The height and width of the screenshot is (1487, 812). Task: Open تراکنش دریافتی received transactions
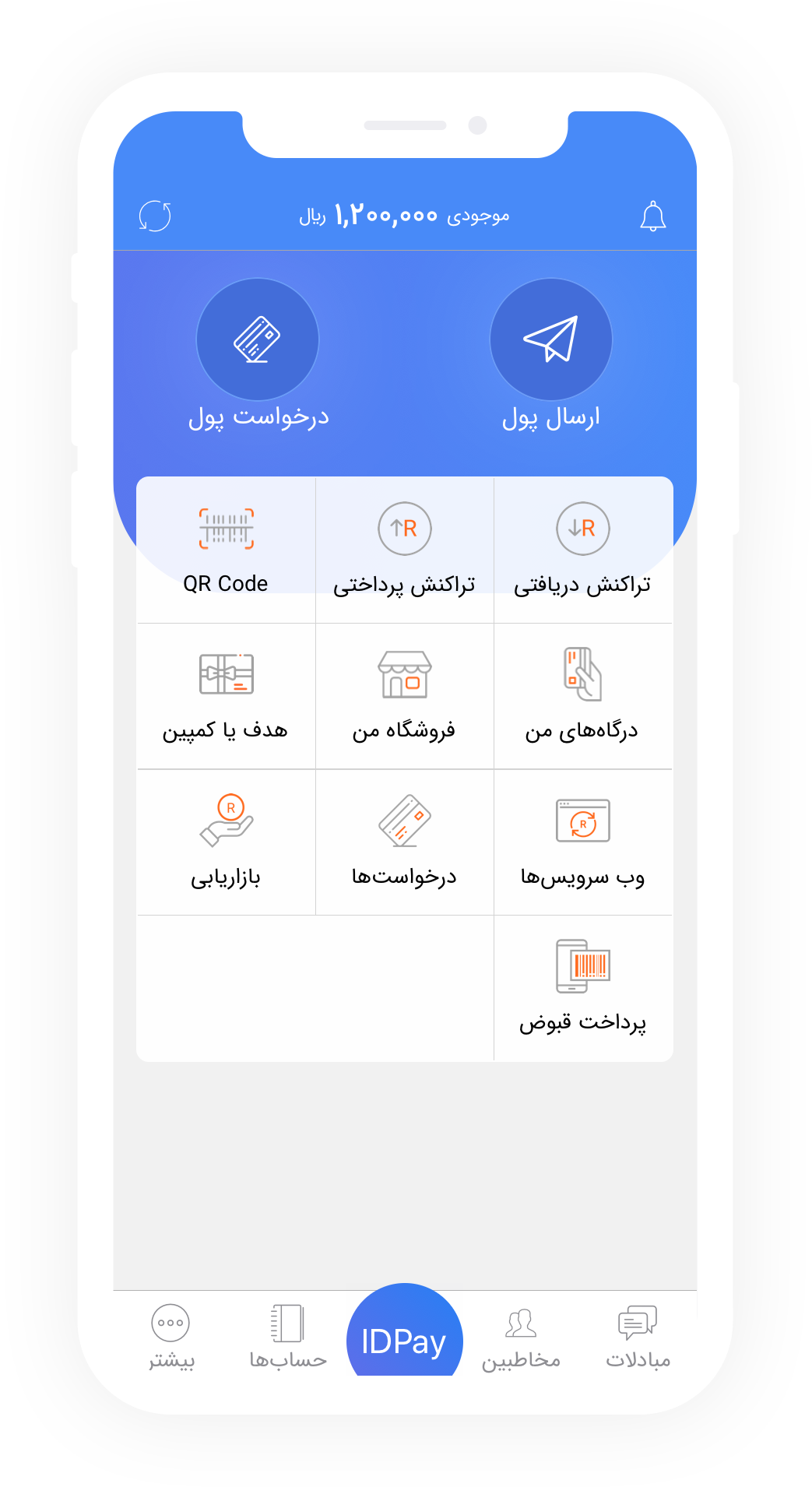tap(582, 550)
